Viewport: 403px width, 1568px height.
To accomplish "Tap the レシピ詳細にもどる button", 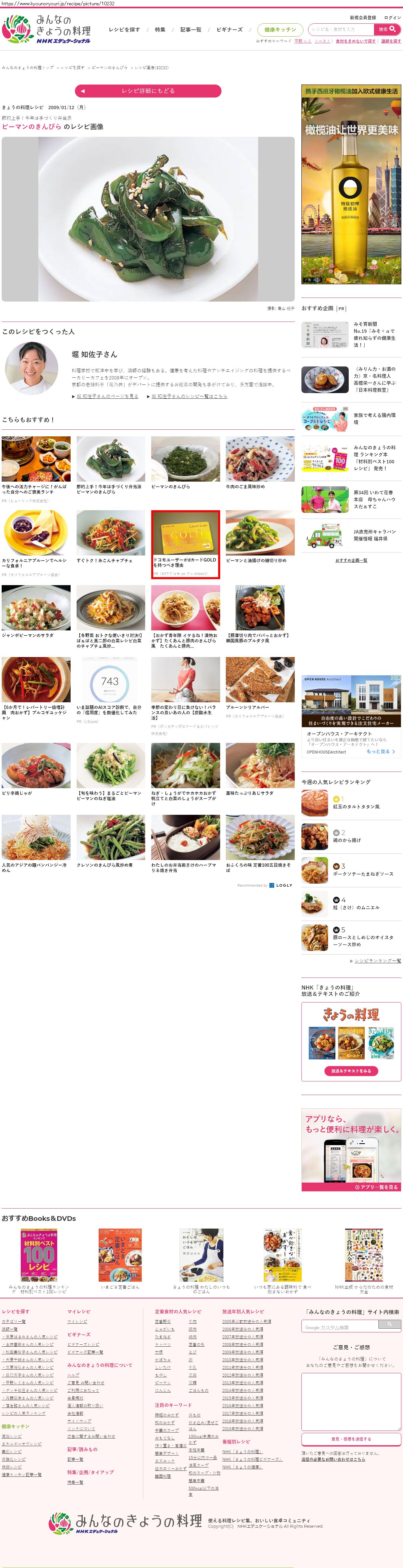I will point(148,91).
